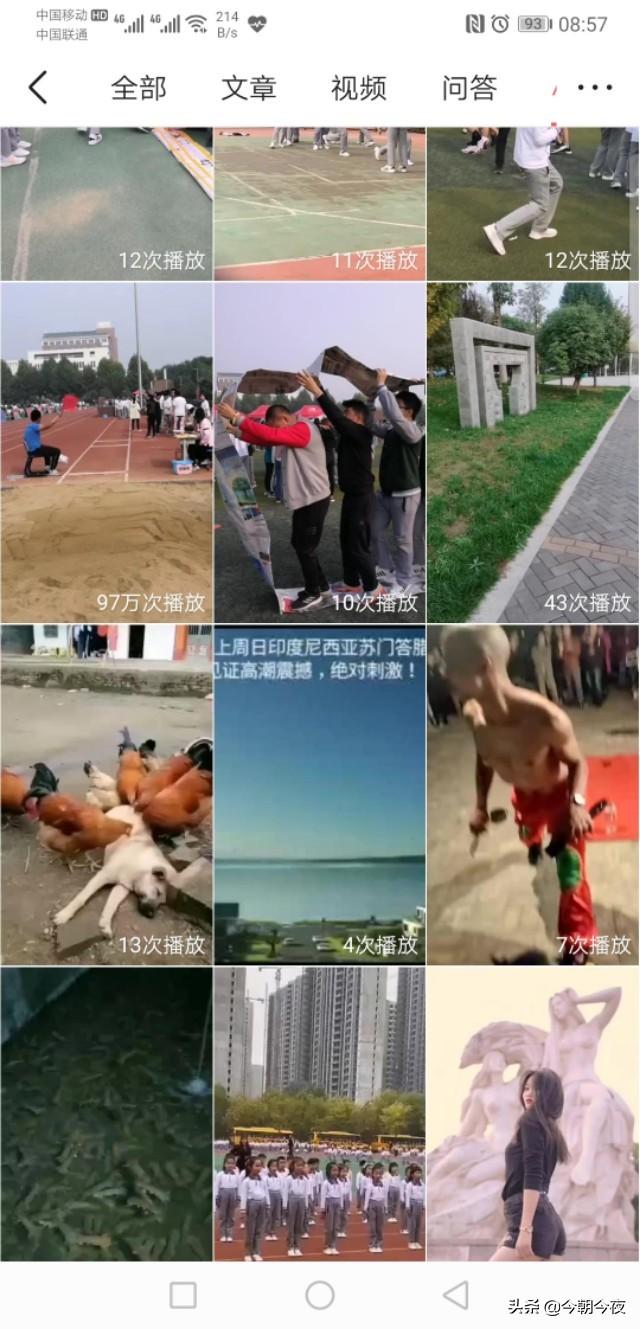Viewport: 640px width, 1329px height.
Task: Open the three-dot overflow menu
Action: pyautogui.click(x=595, y=88)
